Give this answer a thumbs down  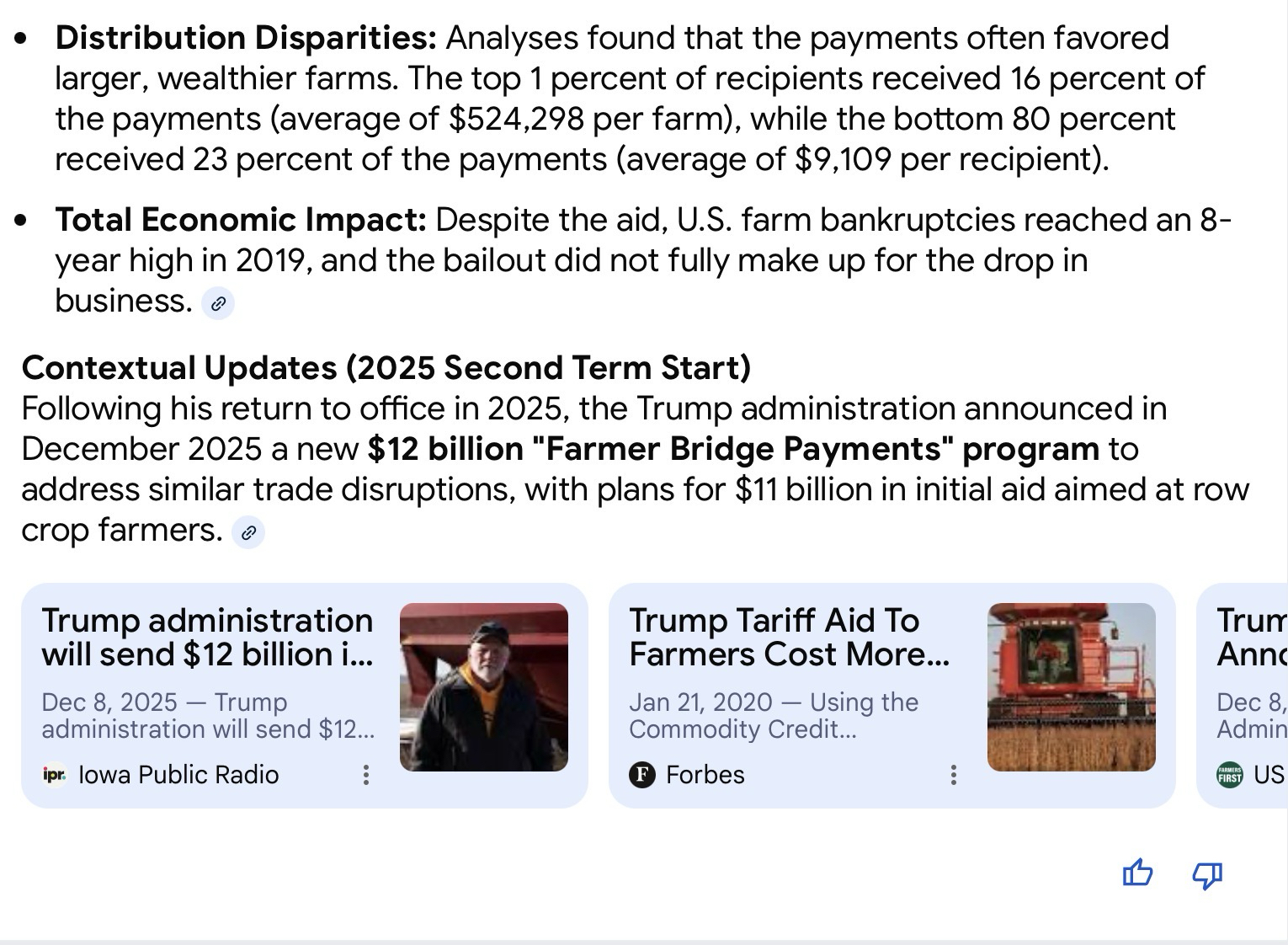[1207, 875]
